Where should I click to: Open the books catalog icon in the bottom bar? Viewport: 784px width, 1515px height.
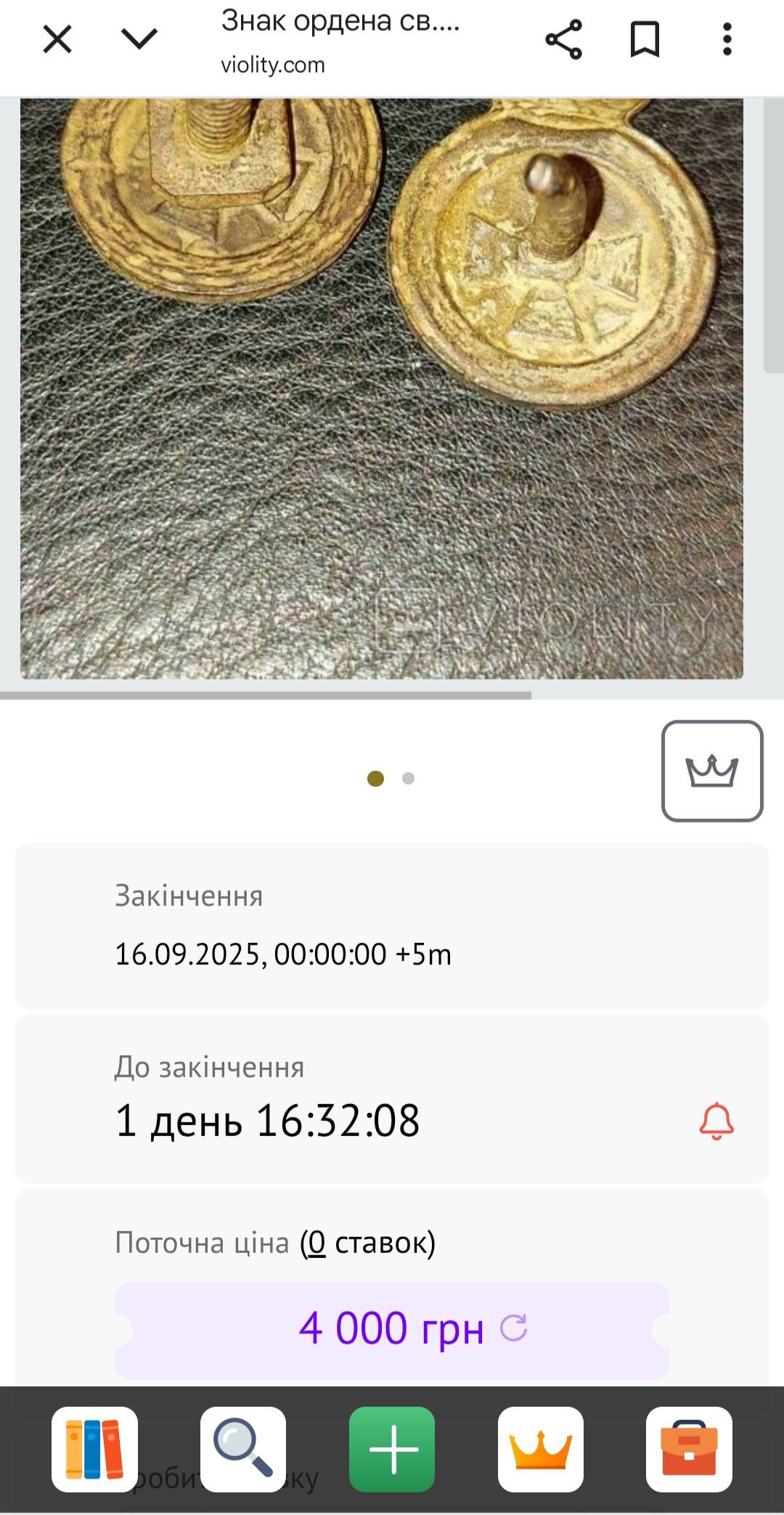tap(94, 1450)
